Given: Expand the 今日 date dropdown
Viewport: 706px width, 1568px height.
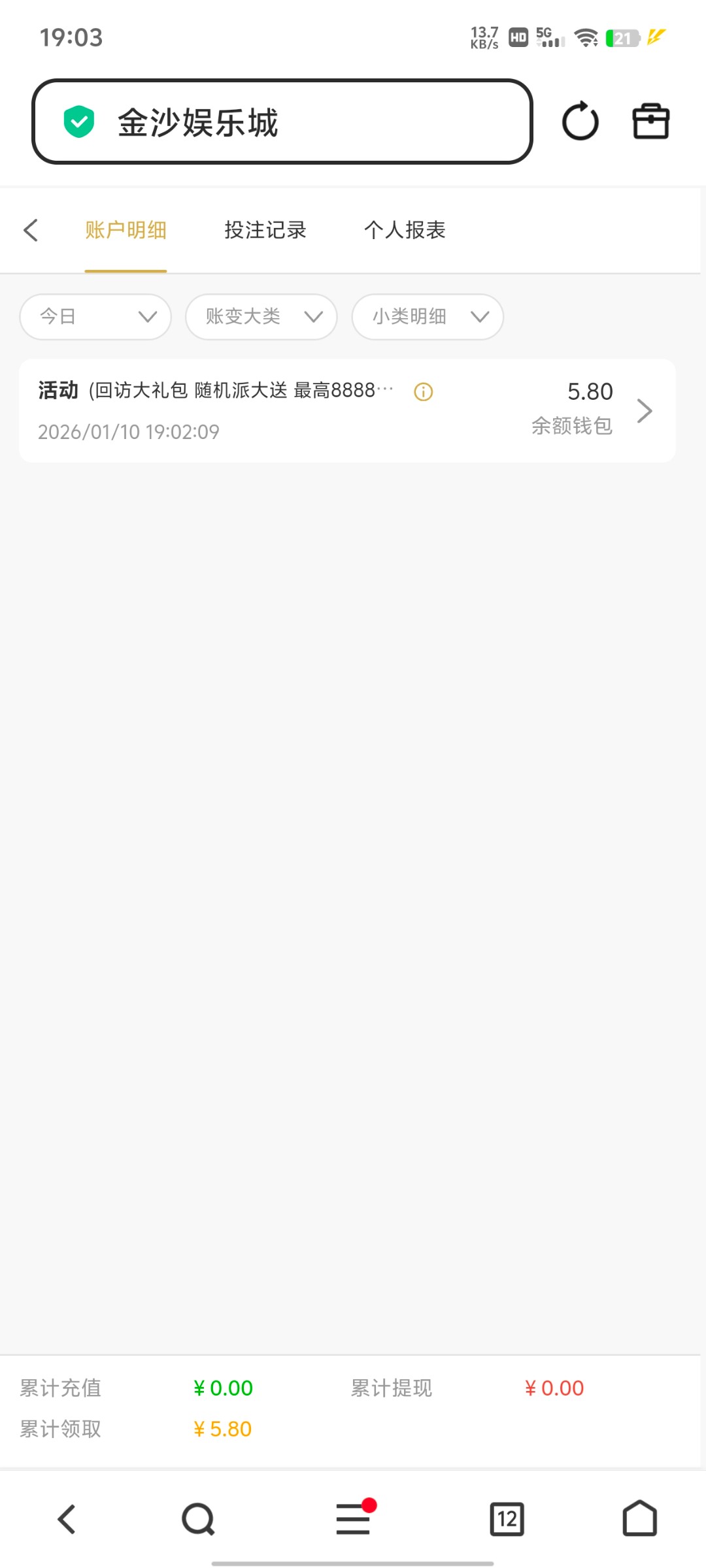Looking at the screenshot, I should pyautogui.click(x=95, y=317).
